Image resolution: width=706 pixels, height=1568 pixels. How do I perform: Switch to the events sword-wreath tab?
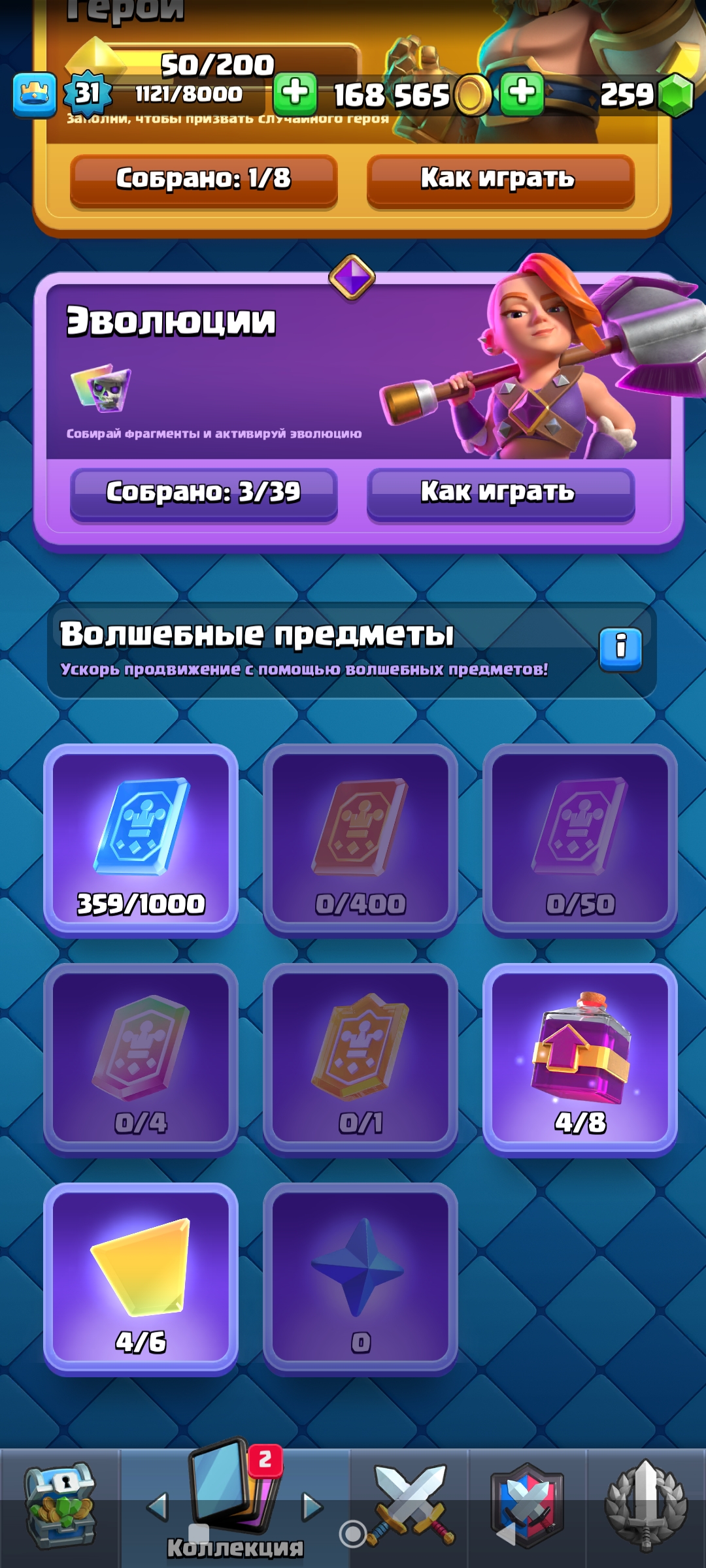645,1506
